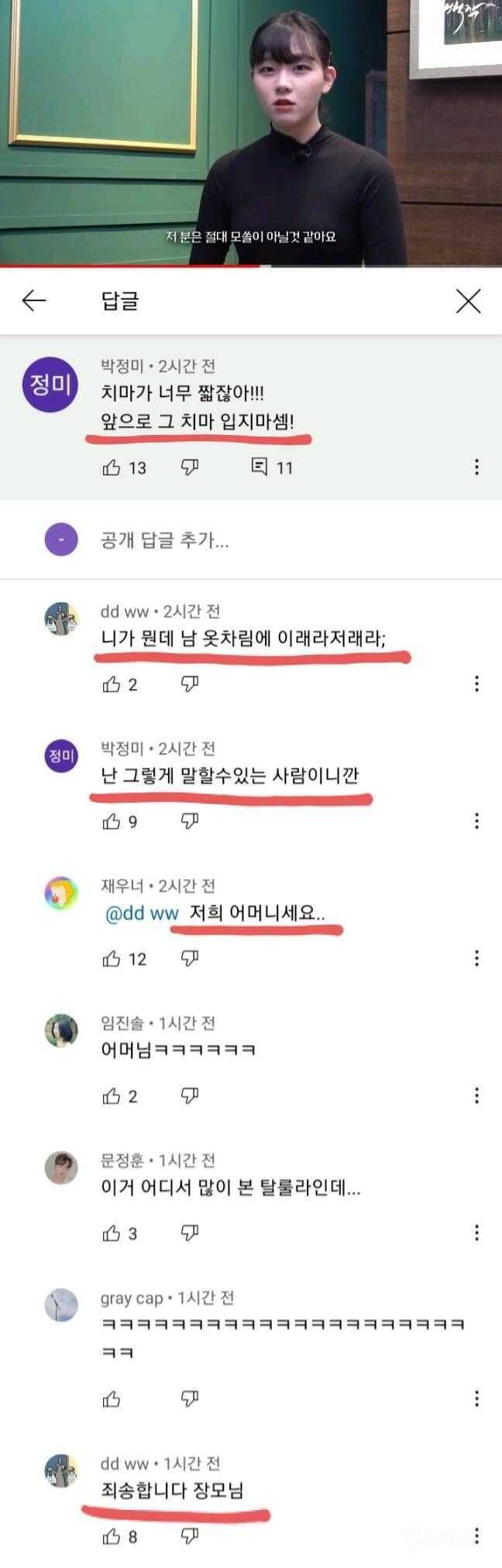Open options for 문정훈's reply
This screenshot has height=1568, width=502.
(x=476, y=1232)
